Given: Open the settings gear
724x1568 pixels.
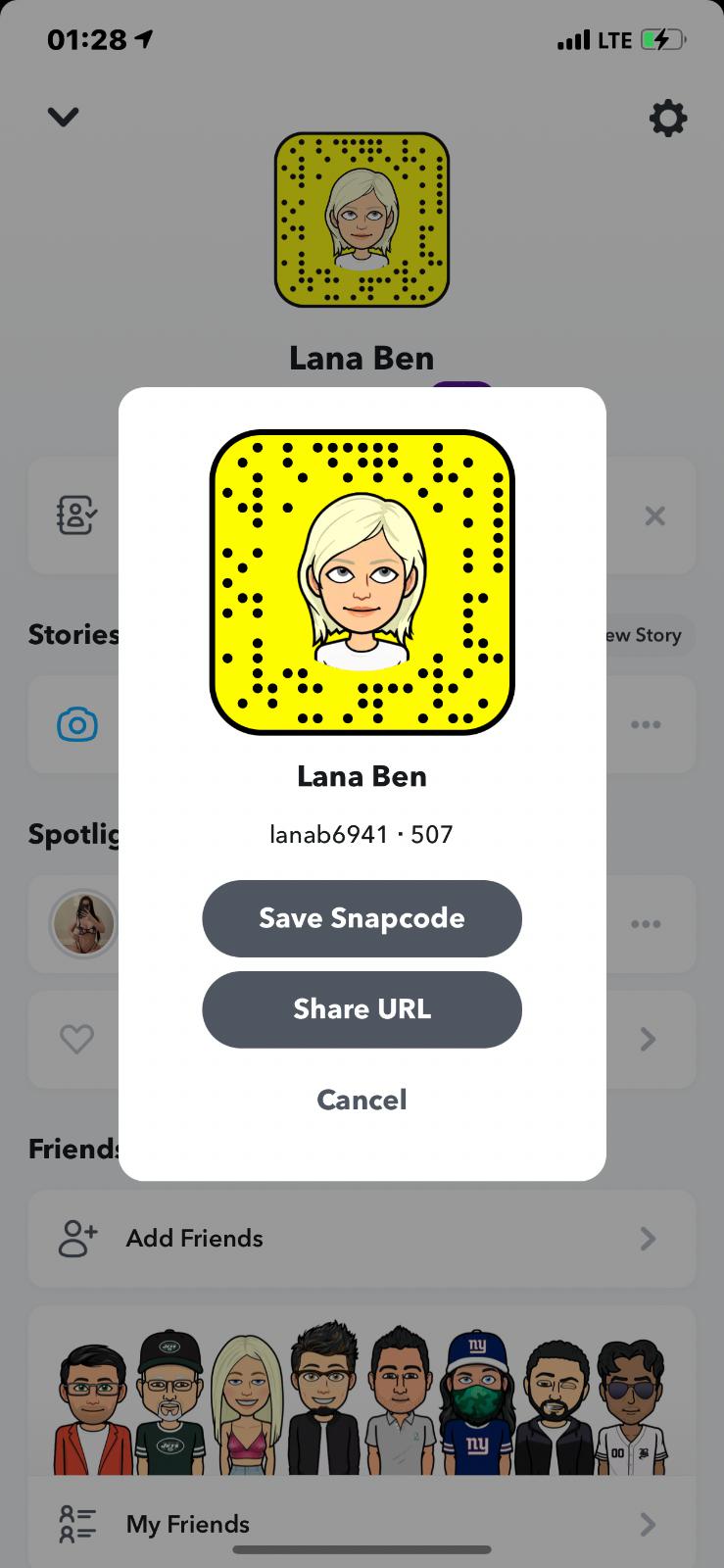Looking at the screenshot, I should [x=668, y=119].
